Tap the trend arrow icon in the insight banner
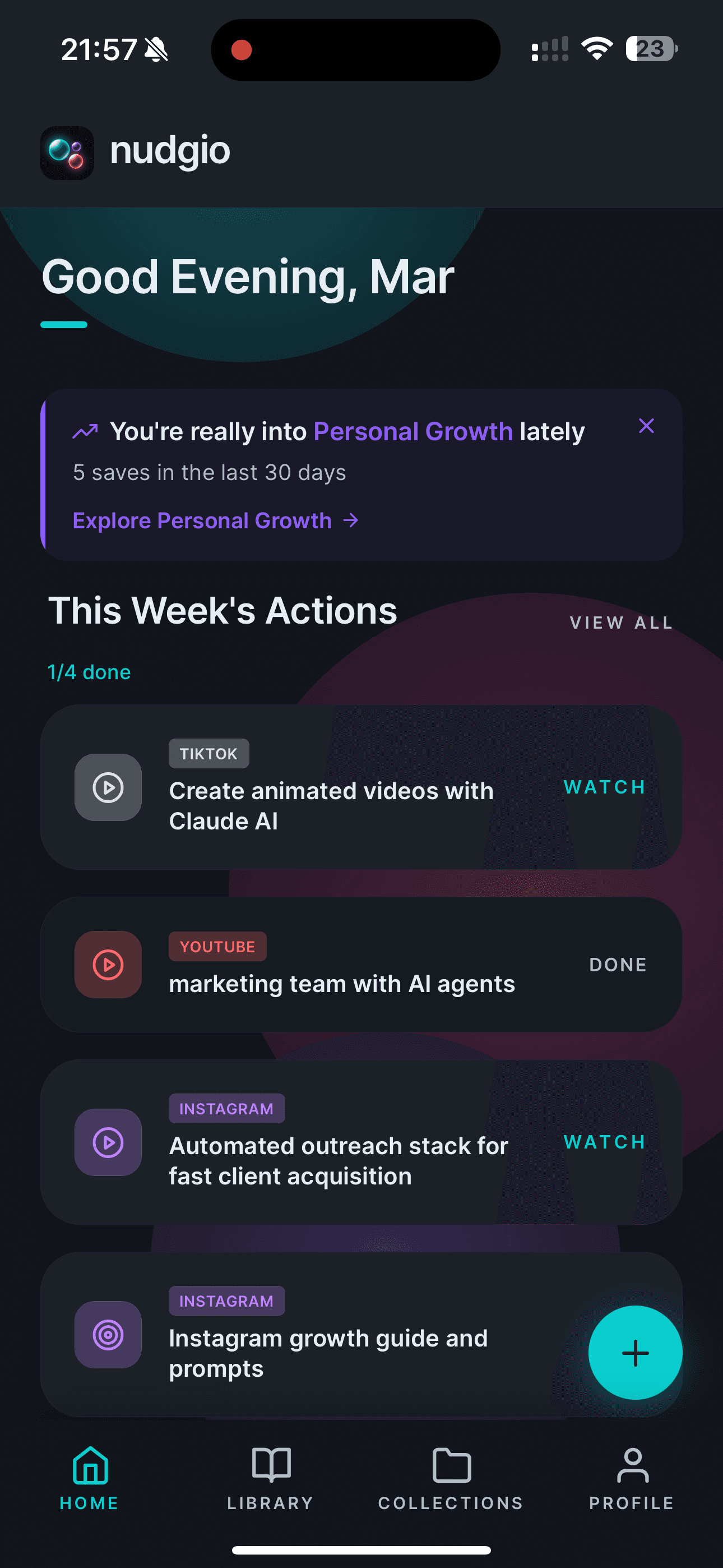Image resolution: width=723 pixels, height=1568 pixels. (84, 430)
